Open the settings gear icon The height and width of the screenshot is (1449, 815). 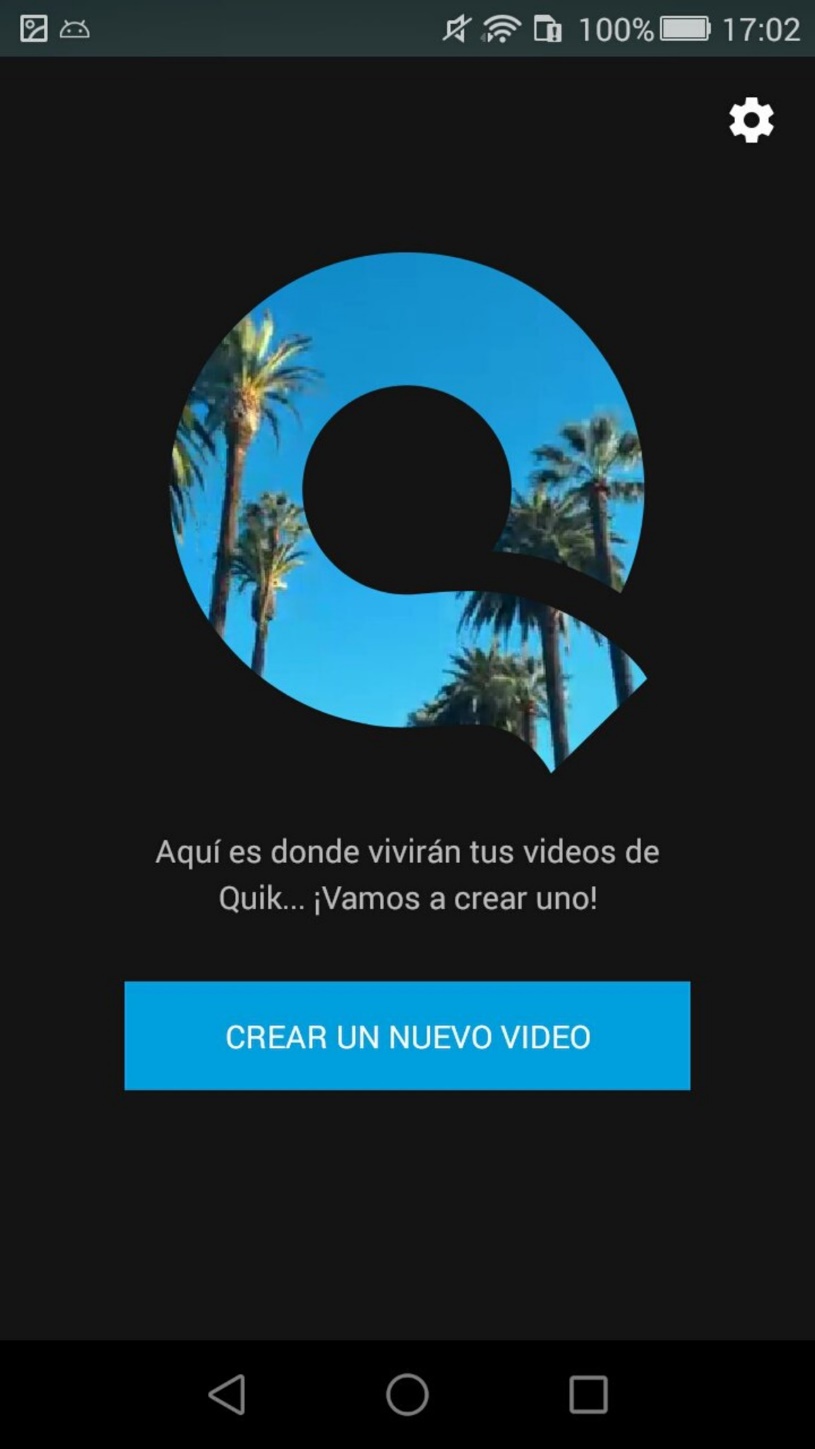coord(751,120)
